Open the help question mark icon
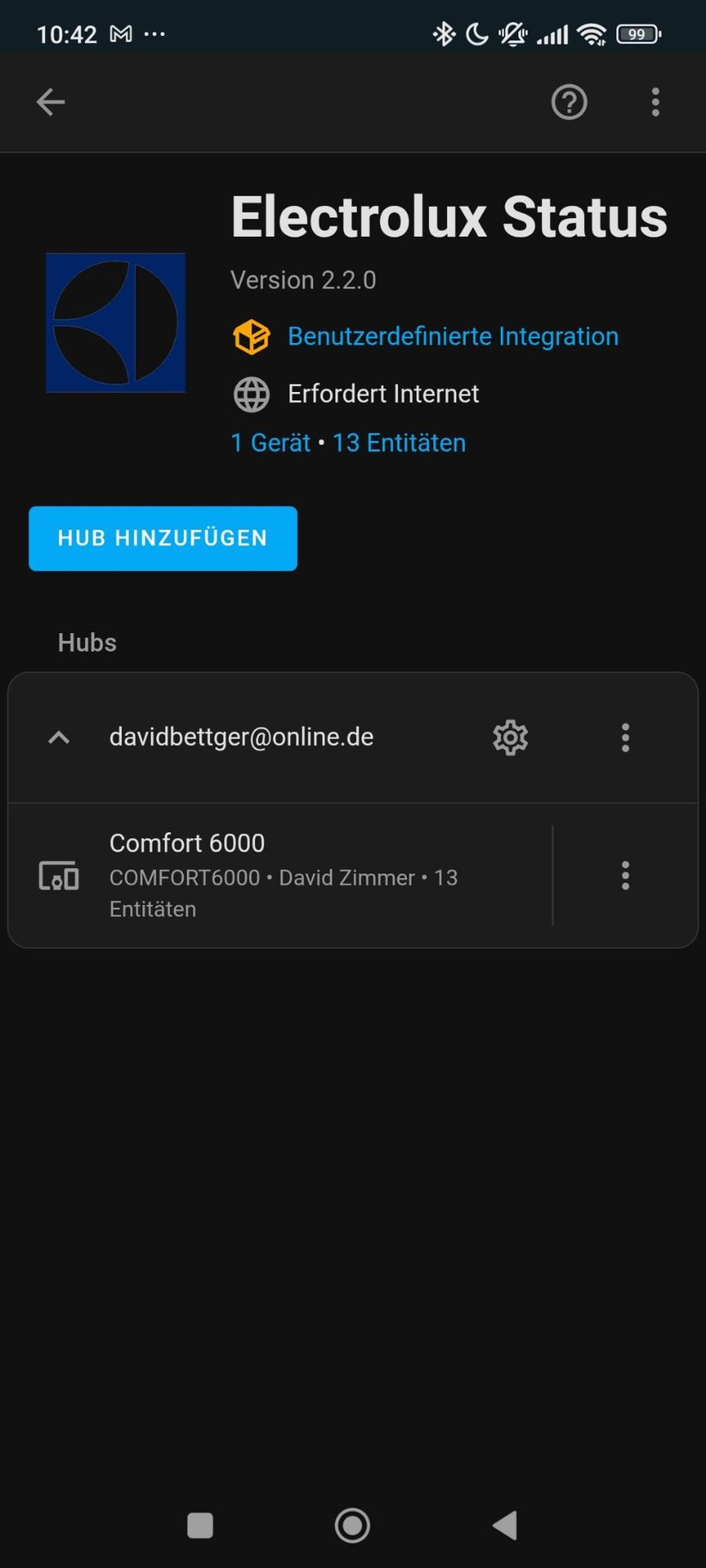The image size is (706, 1568). click(x=569, y=102)
